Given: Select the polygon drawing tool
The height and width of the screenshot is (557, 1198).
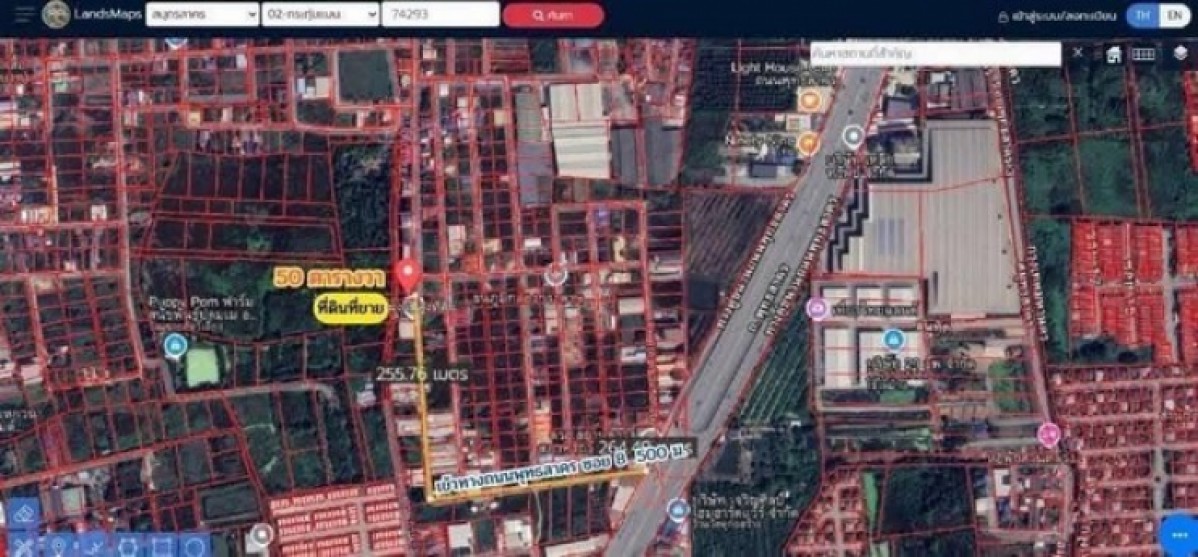Looking at the screenshot, I should pyautogui.click(x=127, y=547).
